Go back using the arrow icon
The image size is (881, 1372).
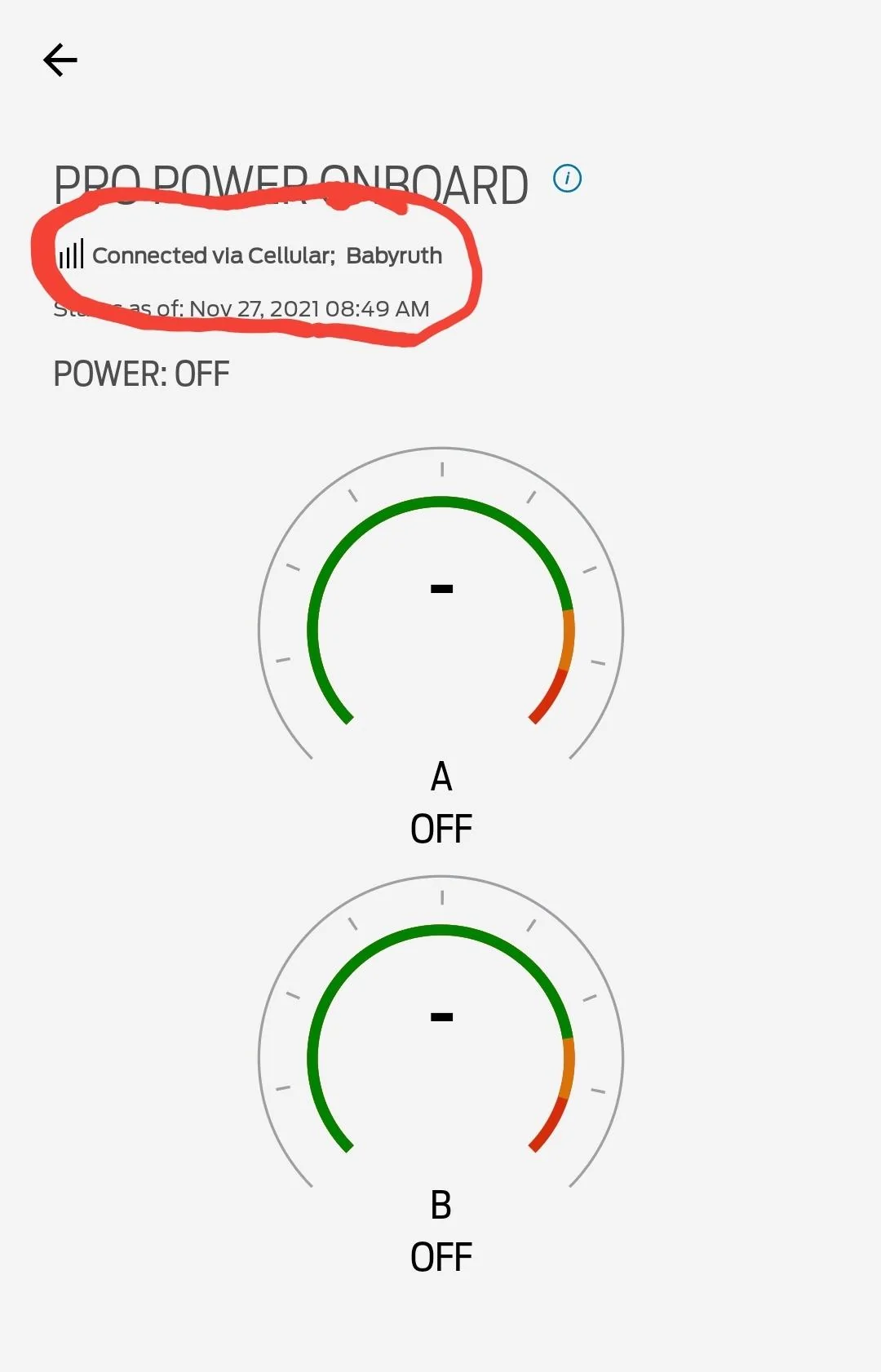[x=60, y=60]
